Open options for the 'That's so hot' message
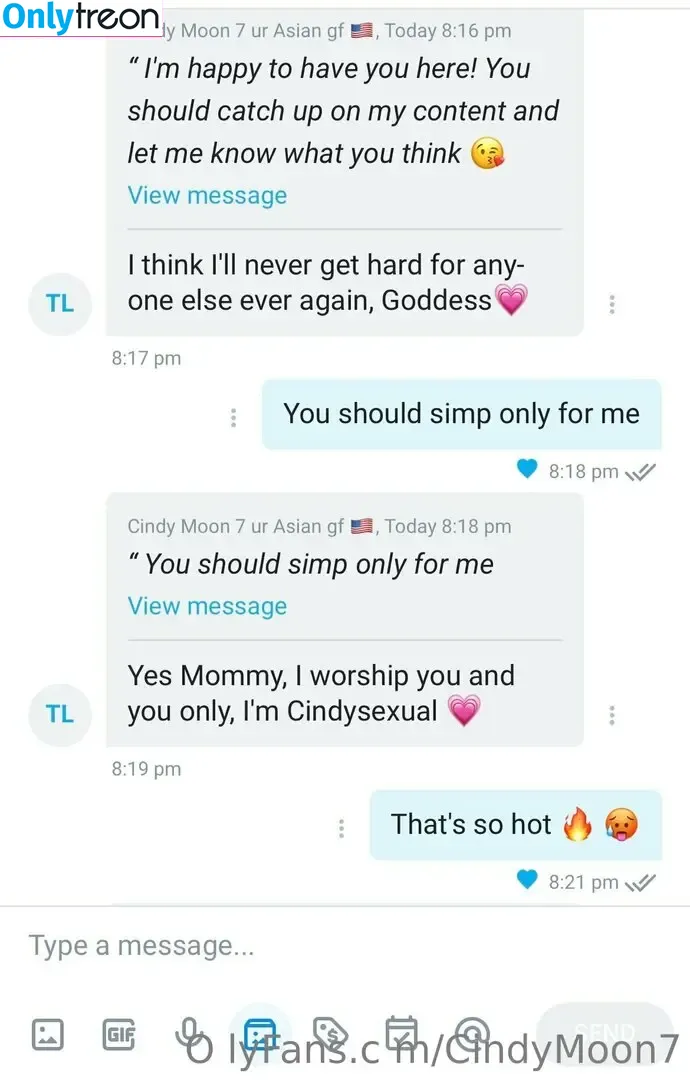 point(342,828)
